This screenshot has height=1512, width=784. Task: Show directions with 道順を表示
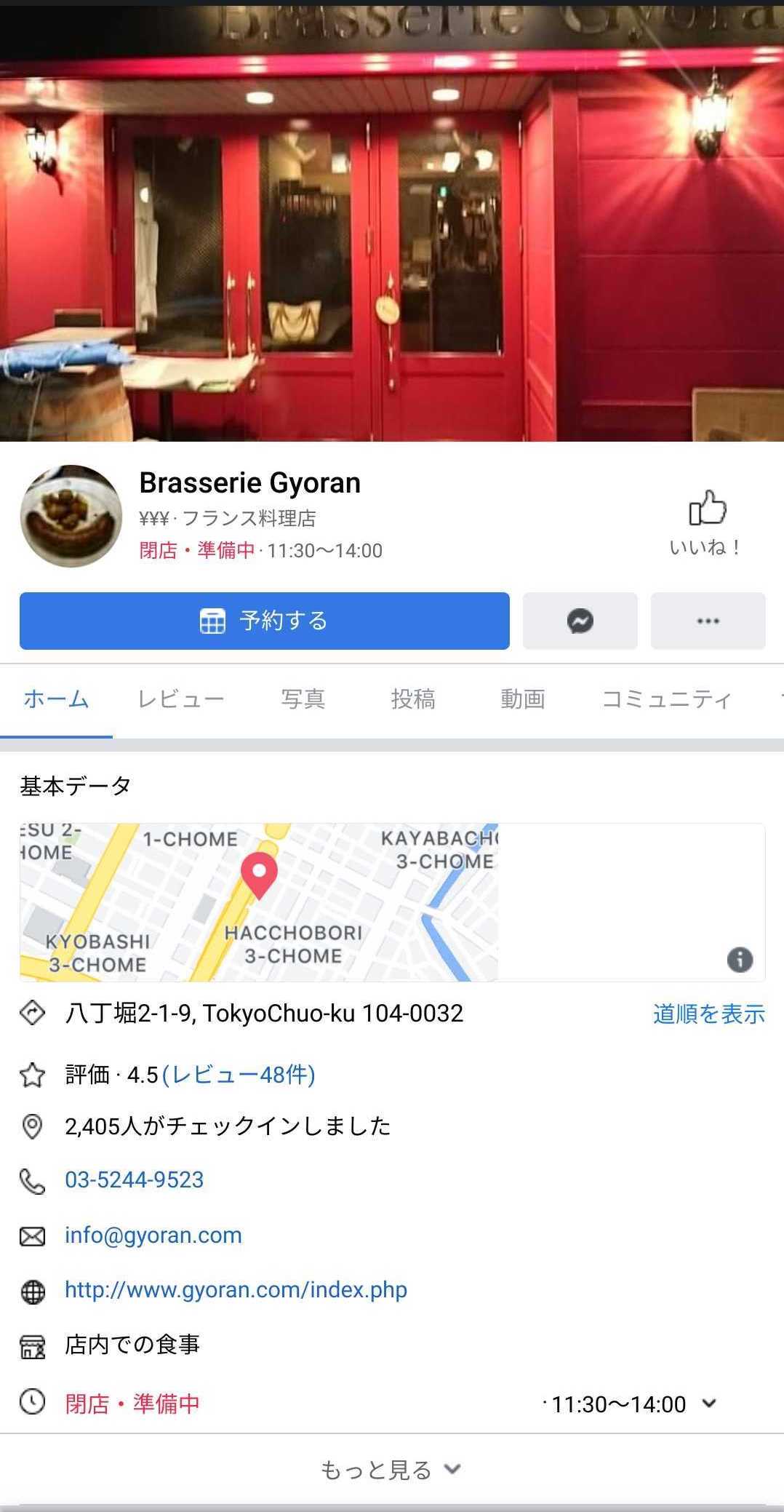point(708,1014)
